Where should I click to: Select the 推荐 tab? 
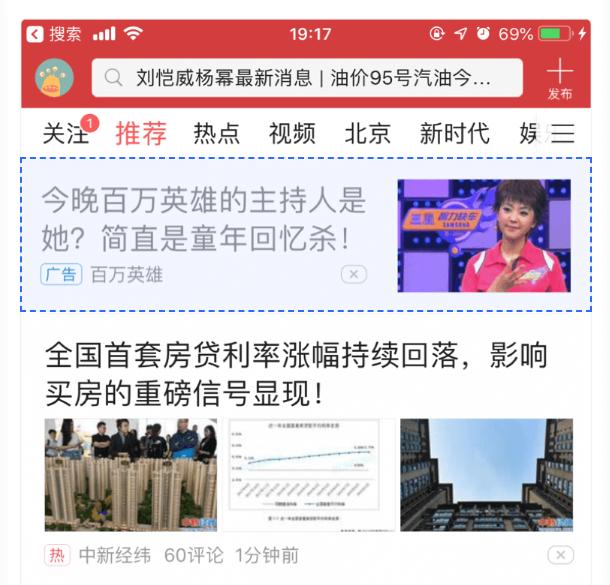click(x=140, y=133)
